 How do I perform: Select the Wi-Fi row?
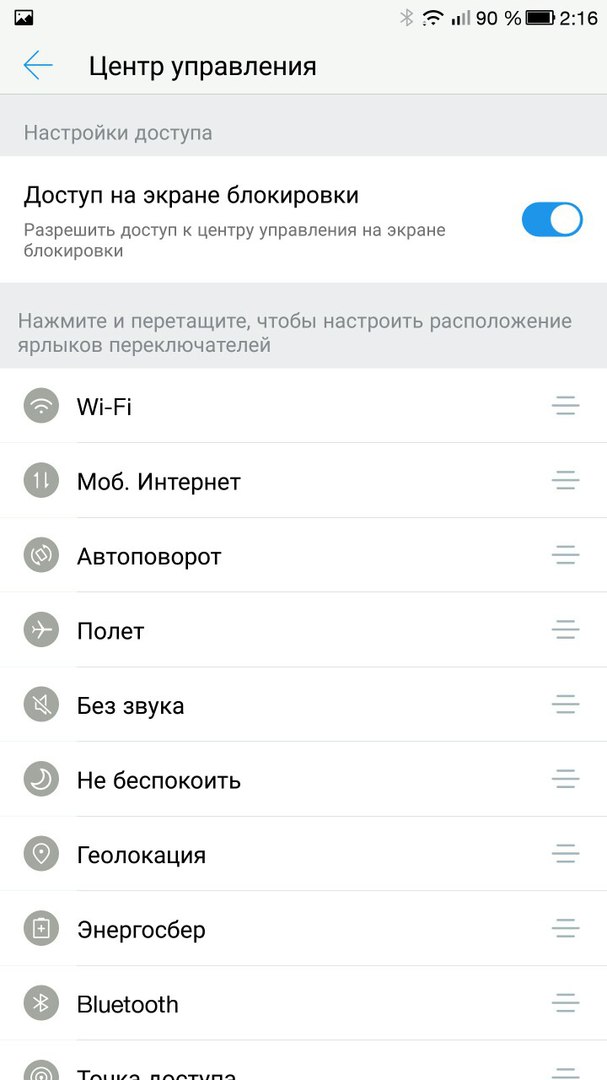point(303,406)
